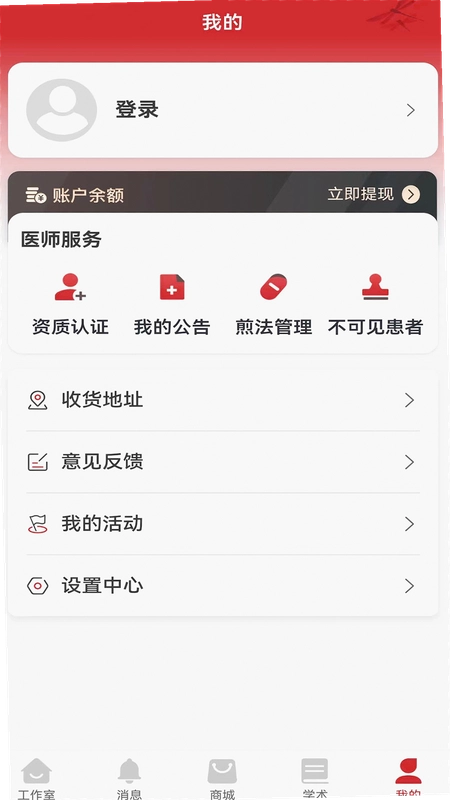The height and width of the screenshot is (800, 450).
Task: Switch to the 学术 academic tab
Action: 315,778
